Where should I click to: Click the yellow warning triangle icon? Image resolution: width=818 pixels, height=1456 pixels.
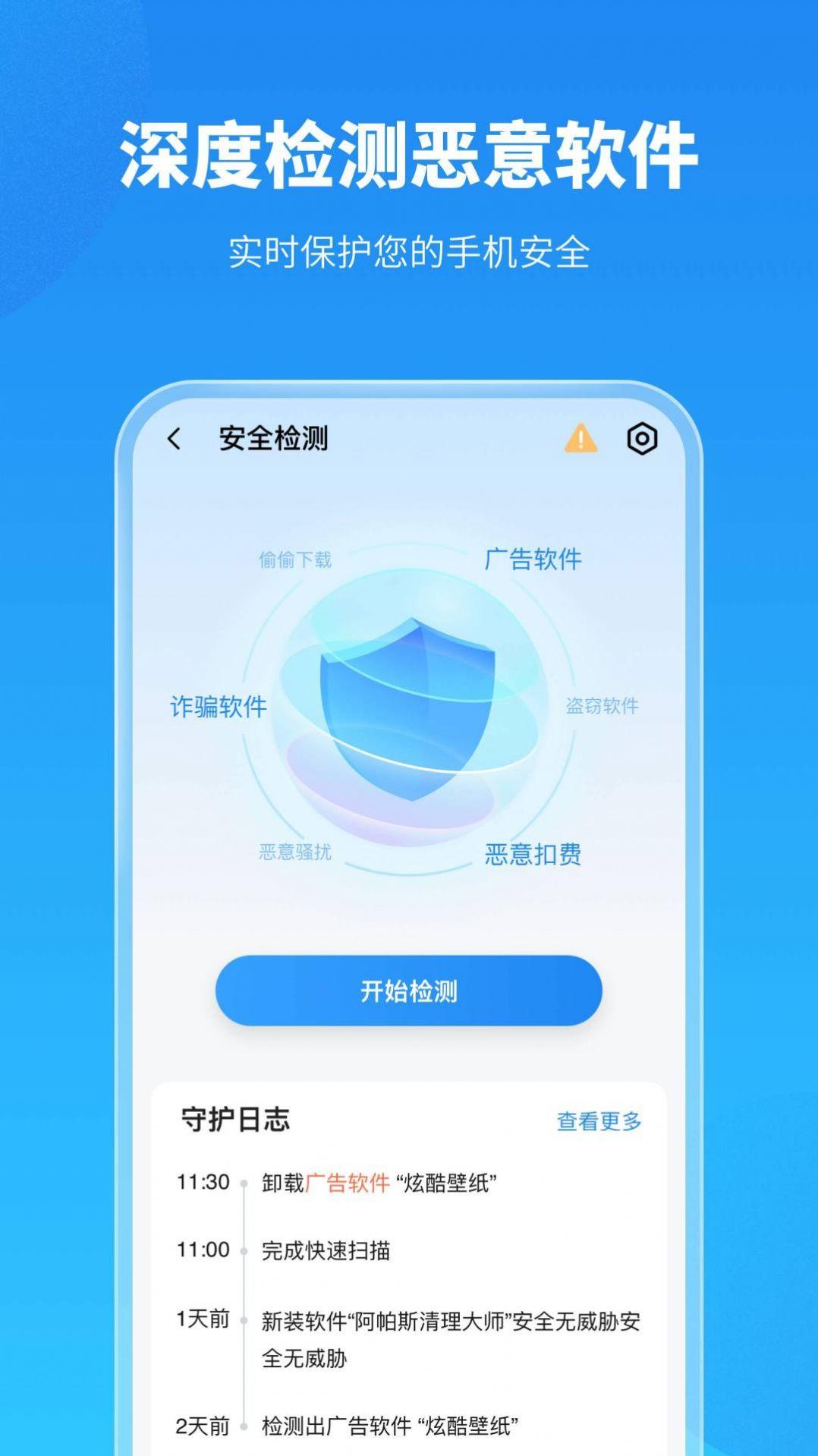tap(580, 439)
